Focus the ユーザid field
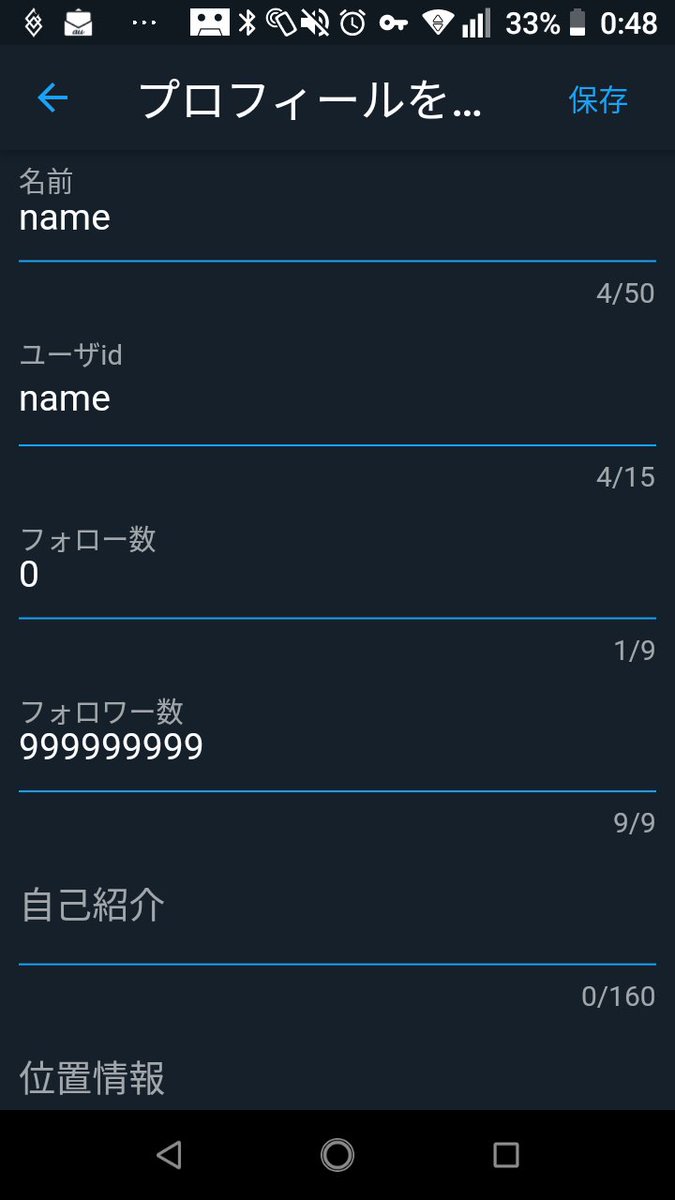The image size is (675, 1200). click(336, 400)
